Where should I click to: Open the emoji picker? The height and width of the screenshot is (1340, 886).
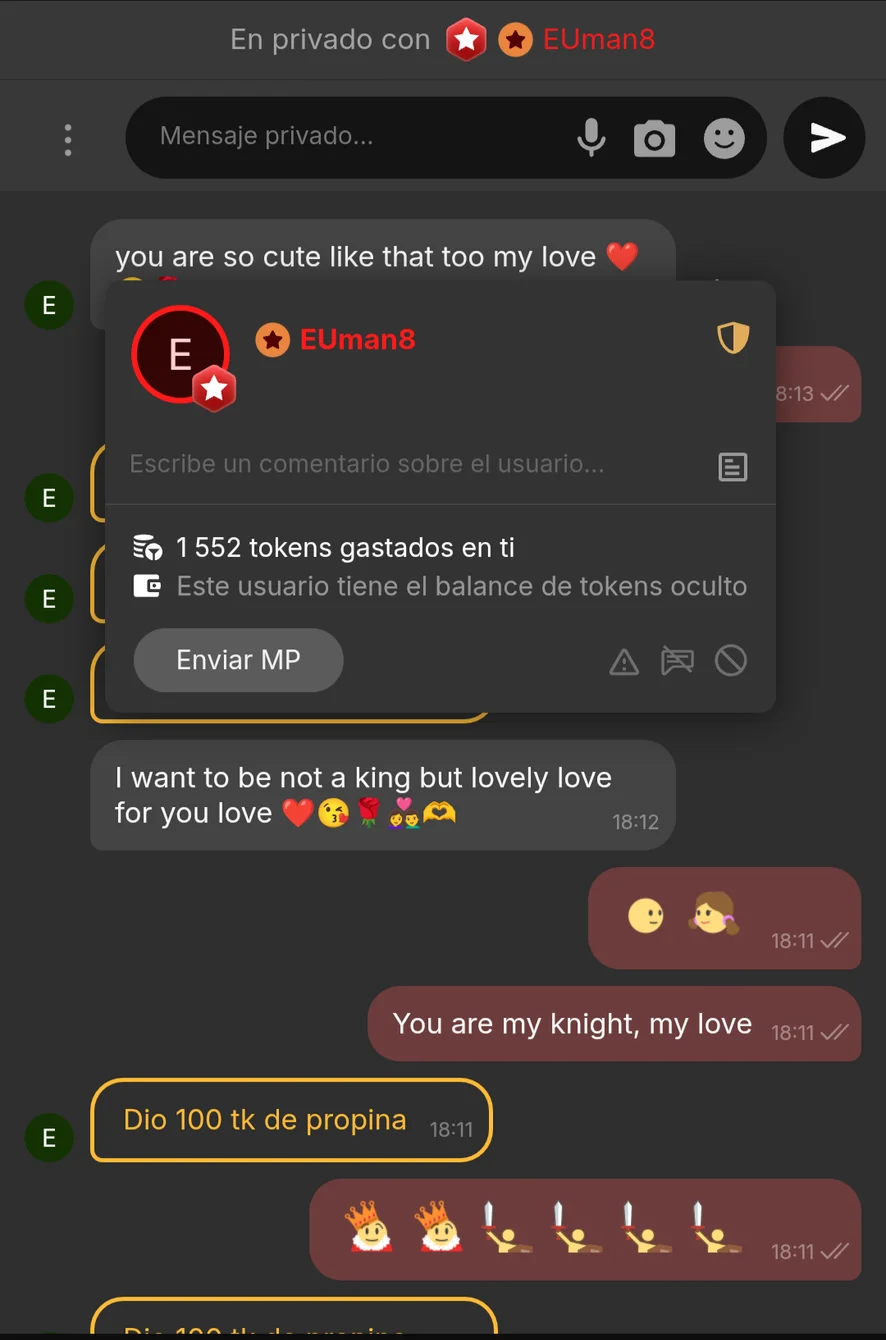click(x=724, y=138)
